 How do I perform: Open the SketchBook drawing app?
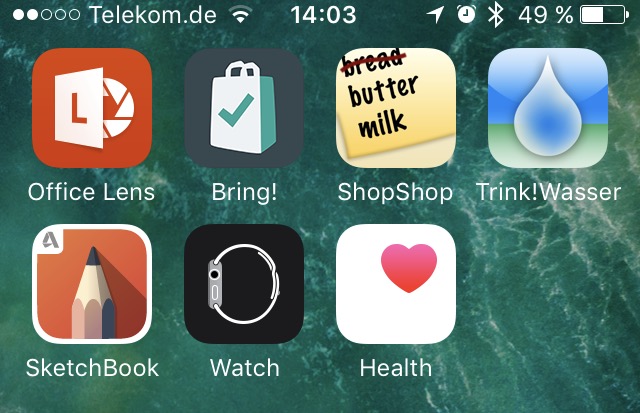click(92, 284)
